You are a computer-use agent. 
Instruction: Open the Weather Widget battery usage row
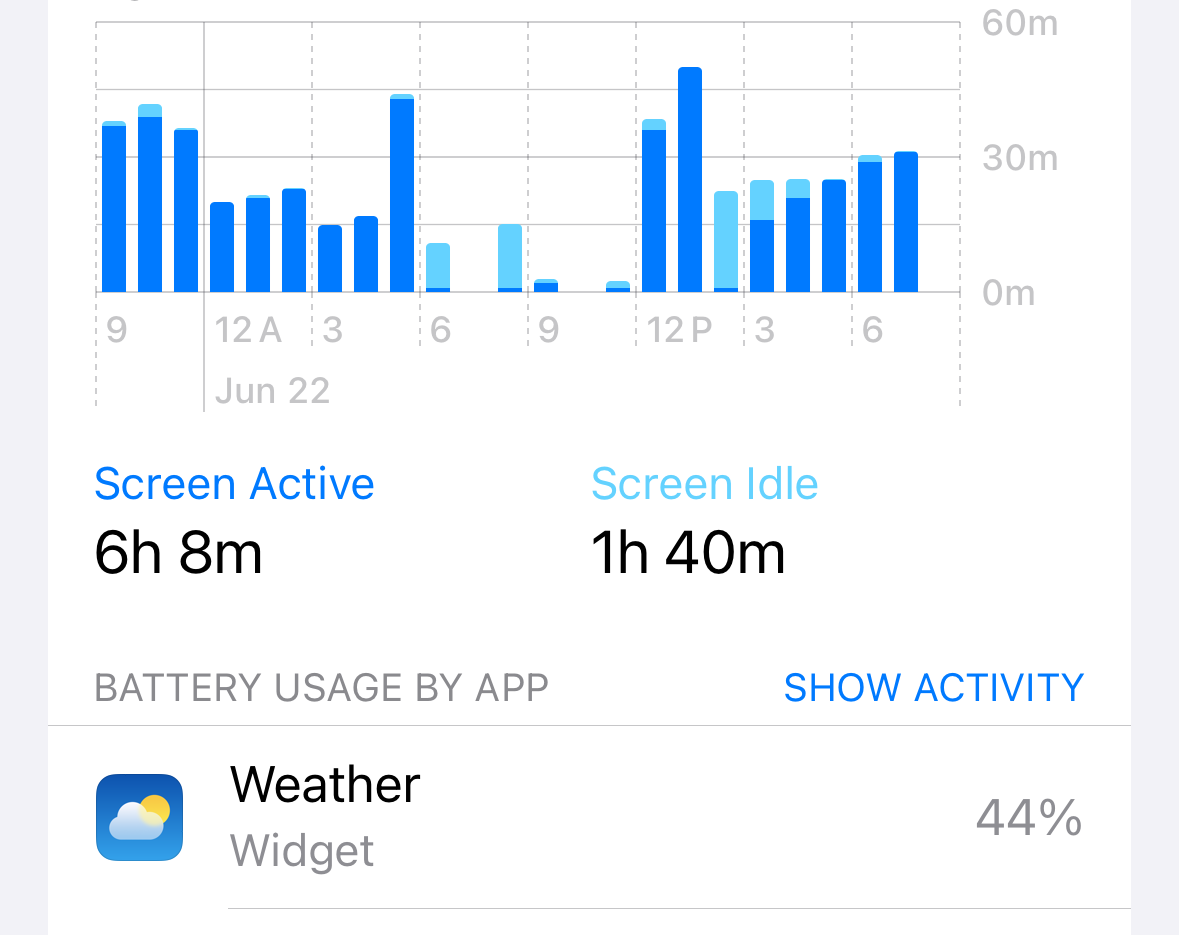(590, 818)
